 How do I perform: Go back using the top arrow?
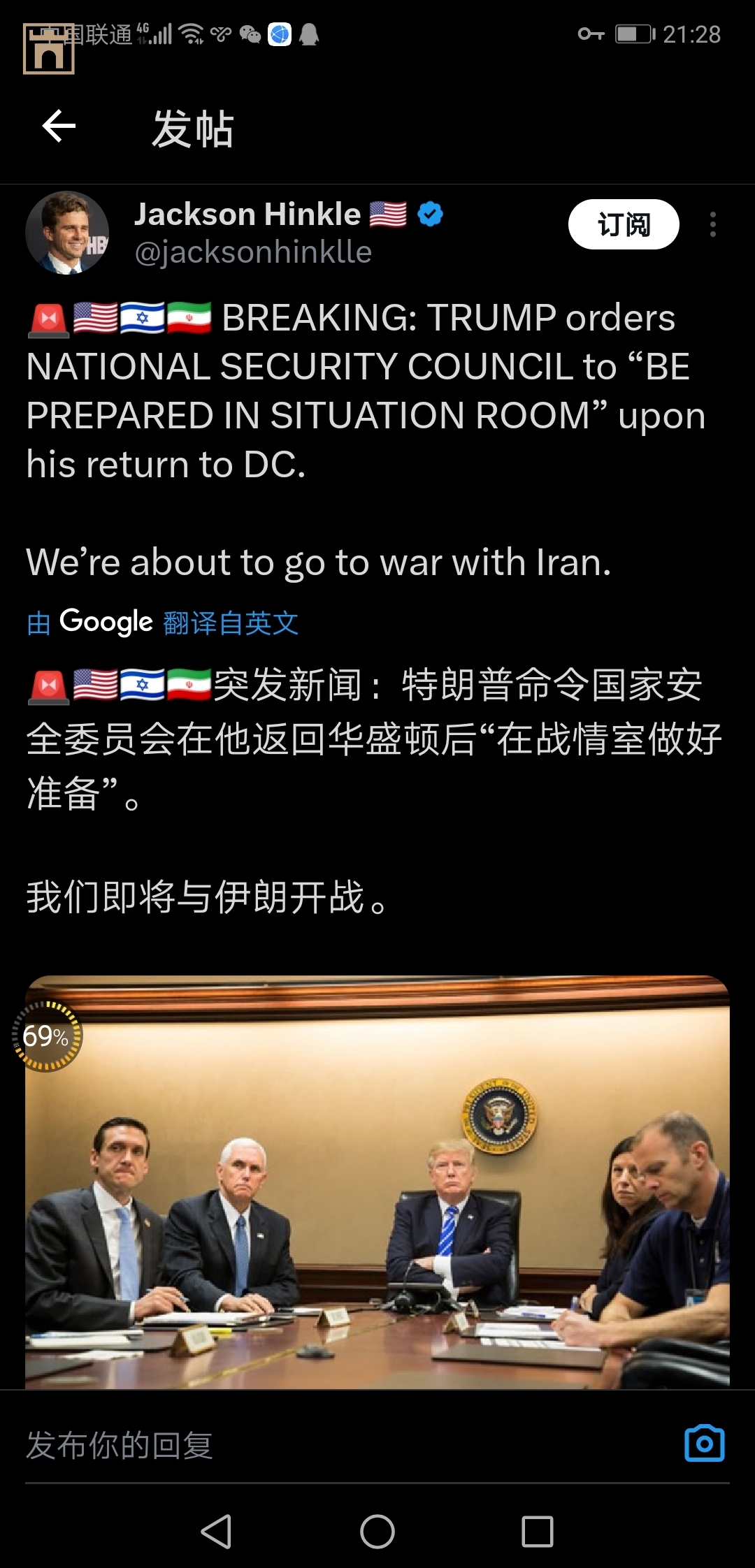point(59,126)
